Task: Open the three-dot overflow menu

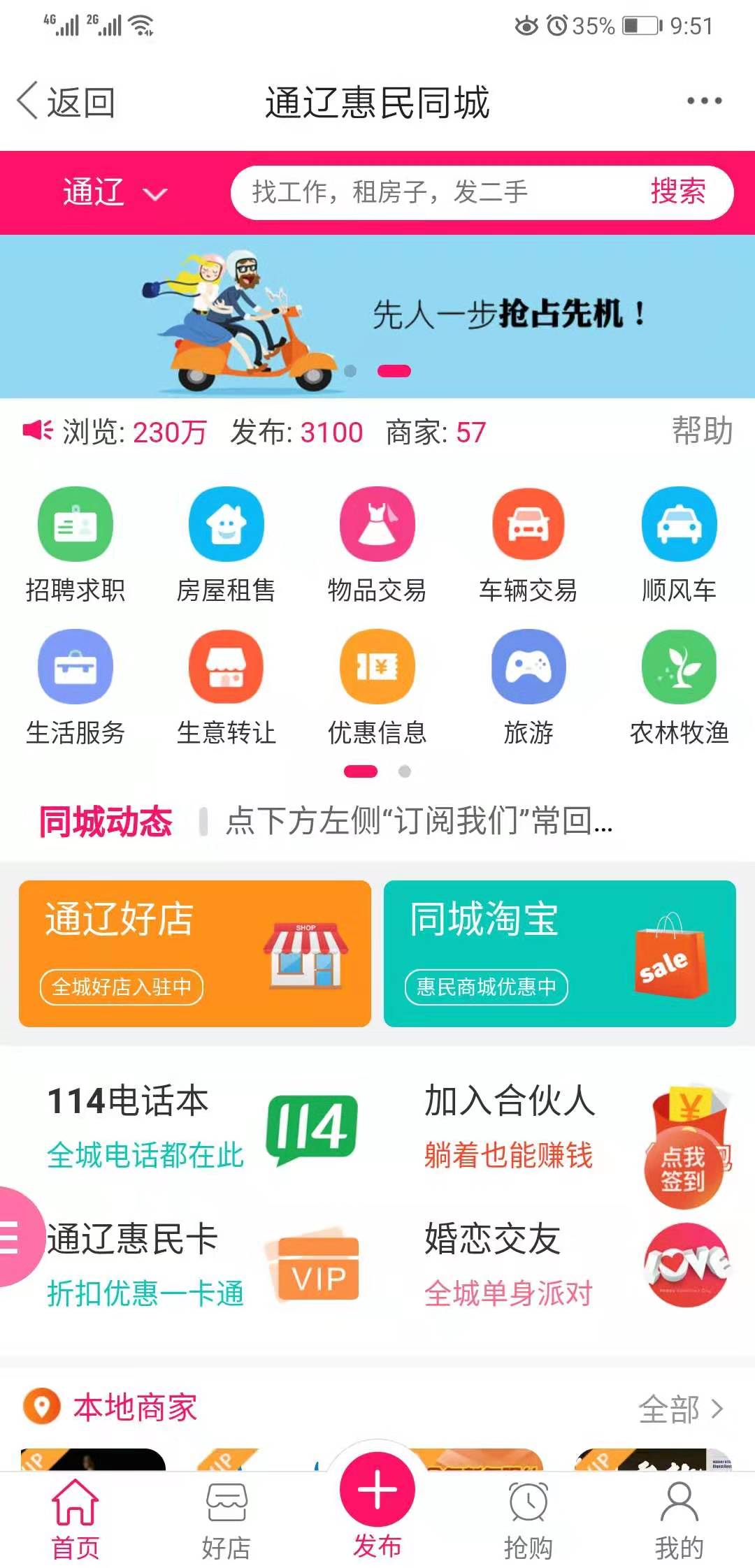Action: (x=703, y=101)
